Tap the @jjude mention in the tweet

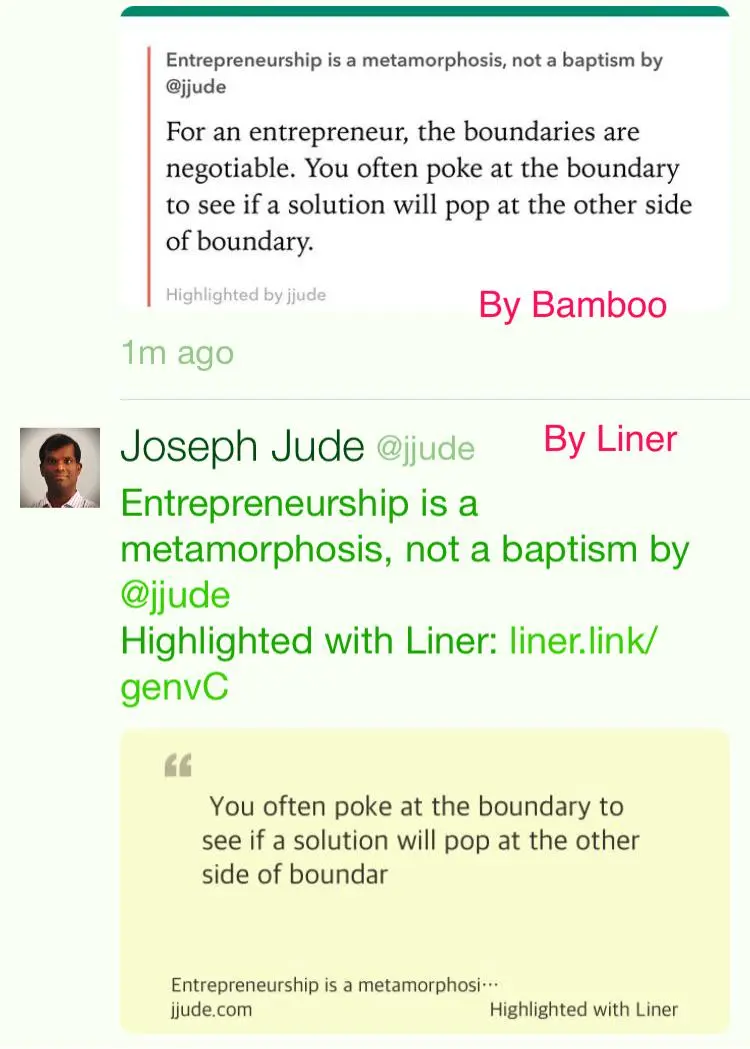(x=175, y=595)
